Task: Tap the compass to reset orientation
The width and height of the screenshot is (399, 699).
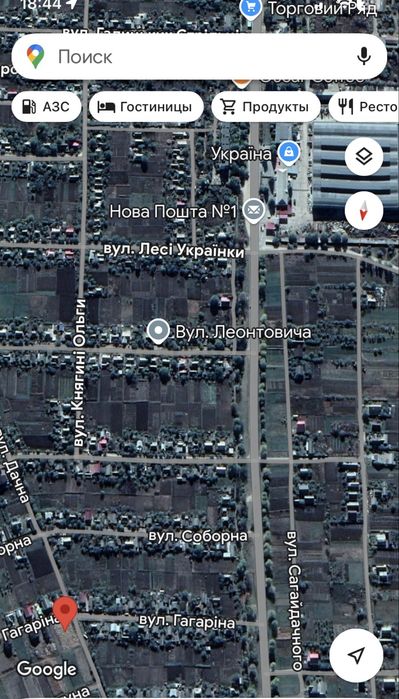Action: click(x=364, y=210)
